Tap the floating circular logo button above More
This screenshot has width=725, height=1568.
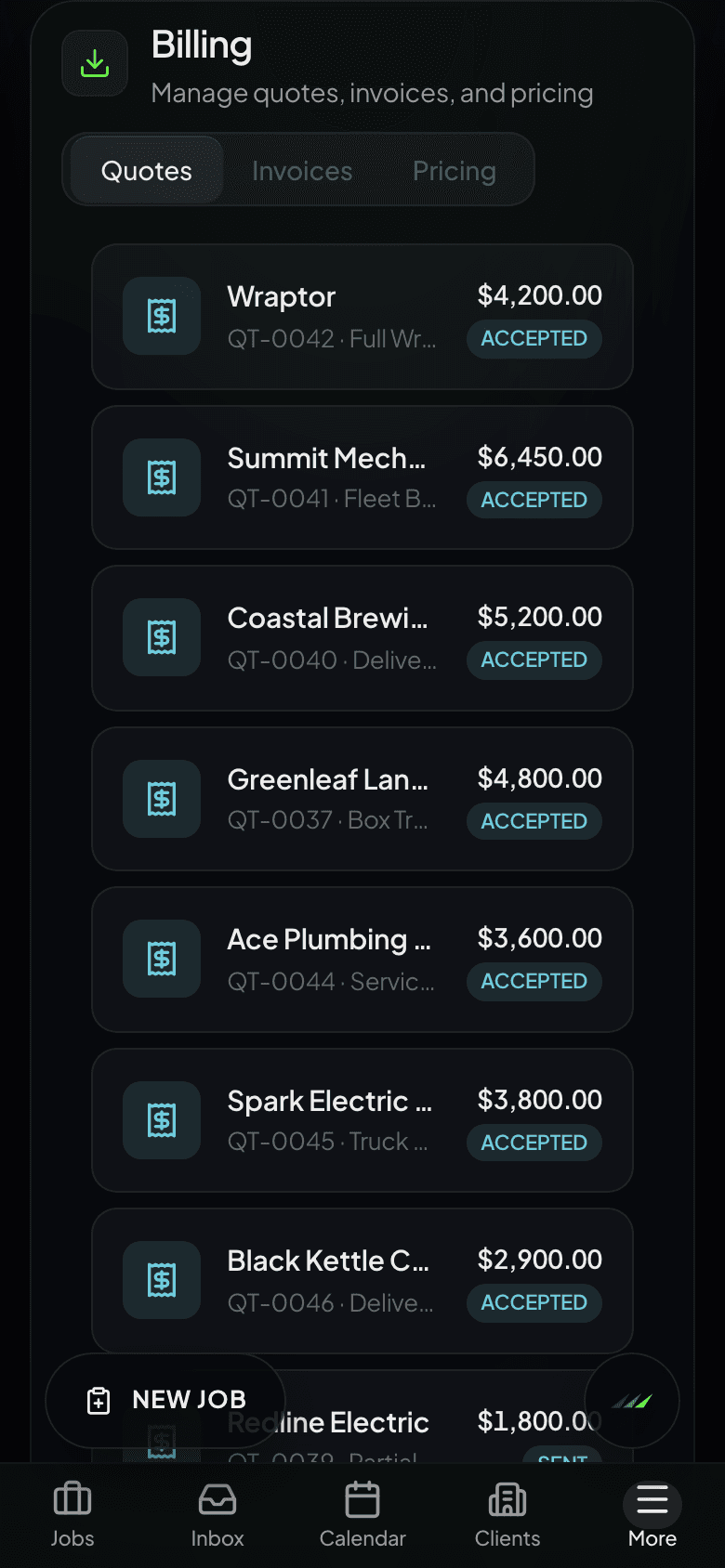[633, 1400]
